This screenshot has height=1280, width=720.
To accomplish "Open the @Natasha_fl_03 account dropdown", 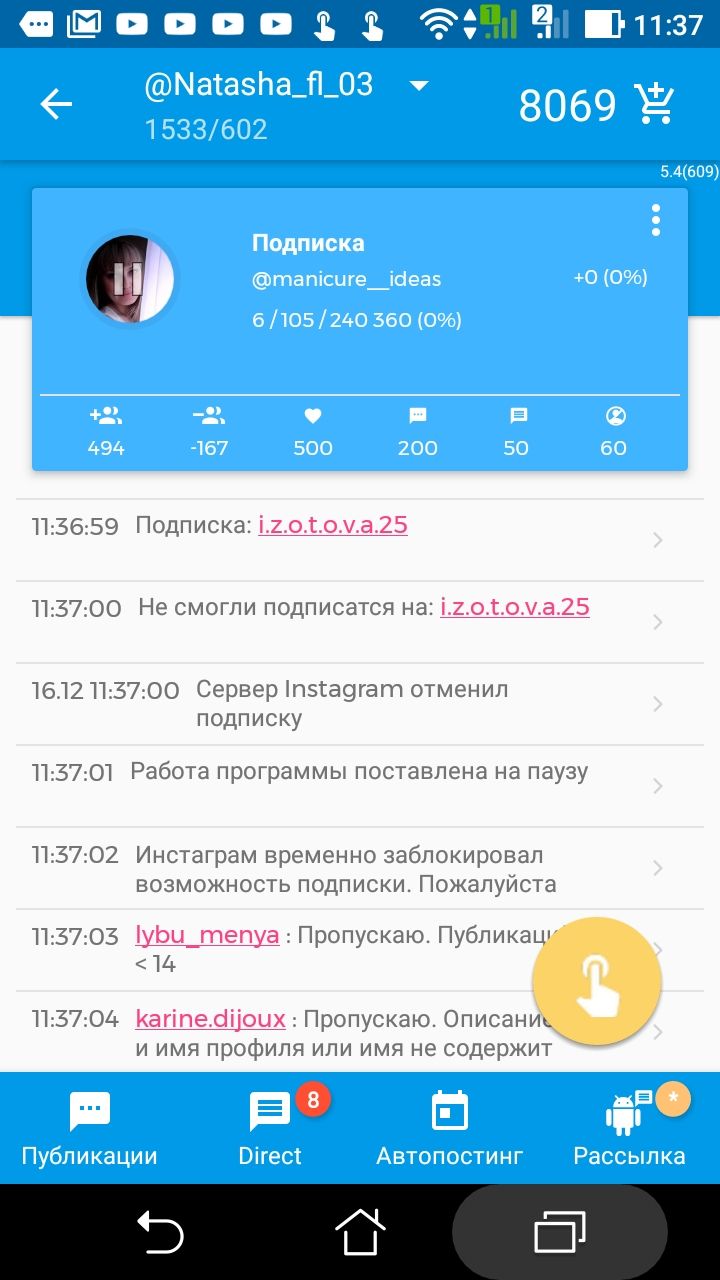I will click(419, 86).
